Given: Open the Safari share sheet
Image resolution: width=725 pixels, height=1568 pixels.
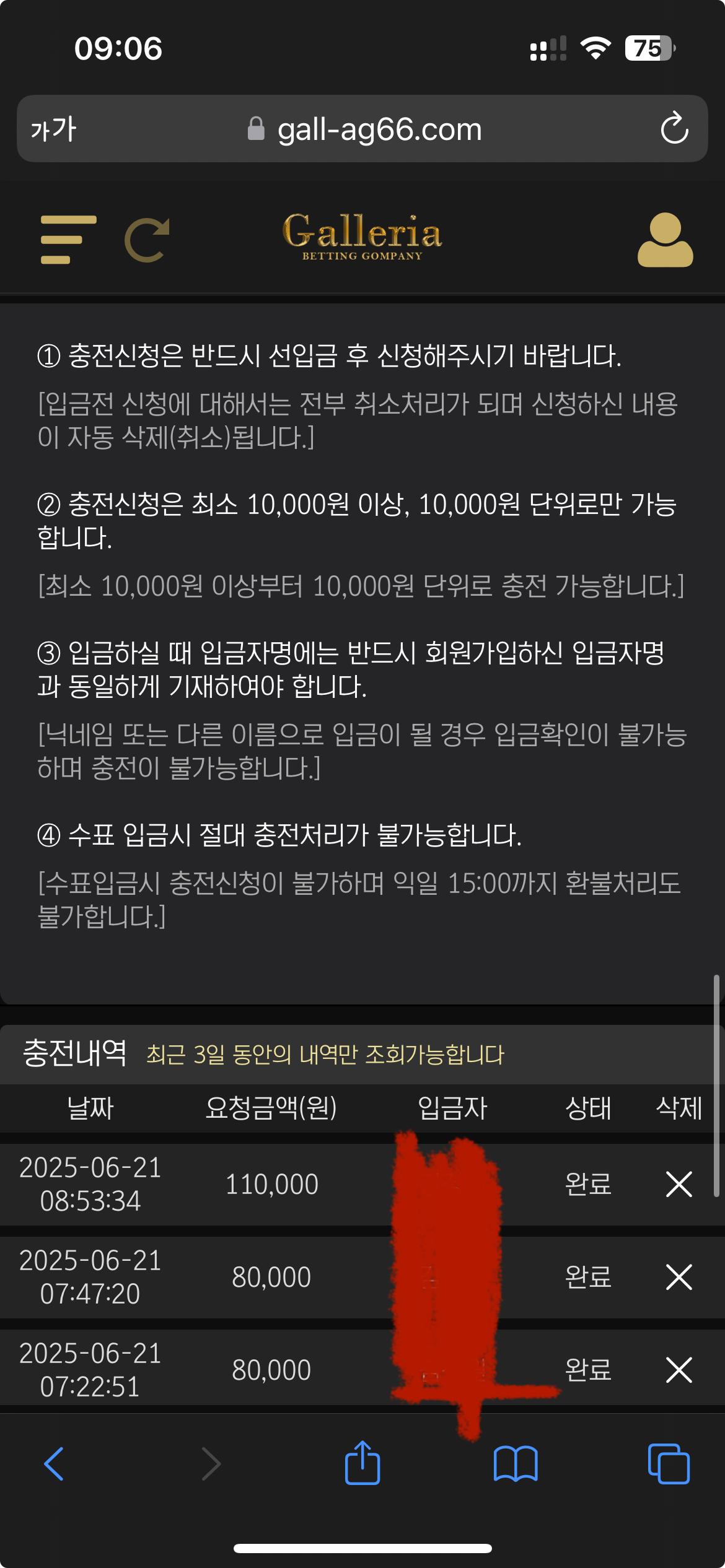Looking at the screenshot, I should pos(362,1463).
